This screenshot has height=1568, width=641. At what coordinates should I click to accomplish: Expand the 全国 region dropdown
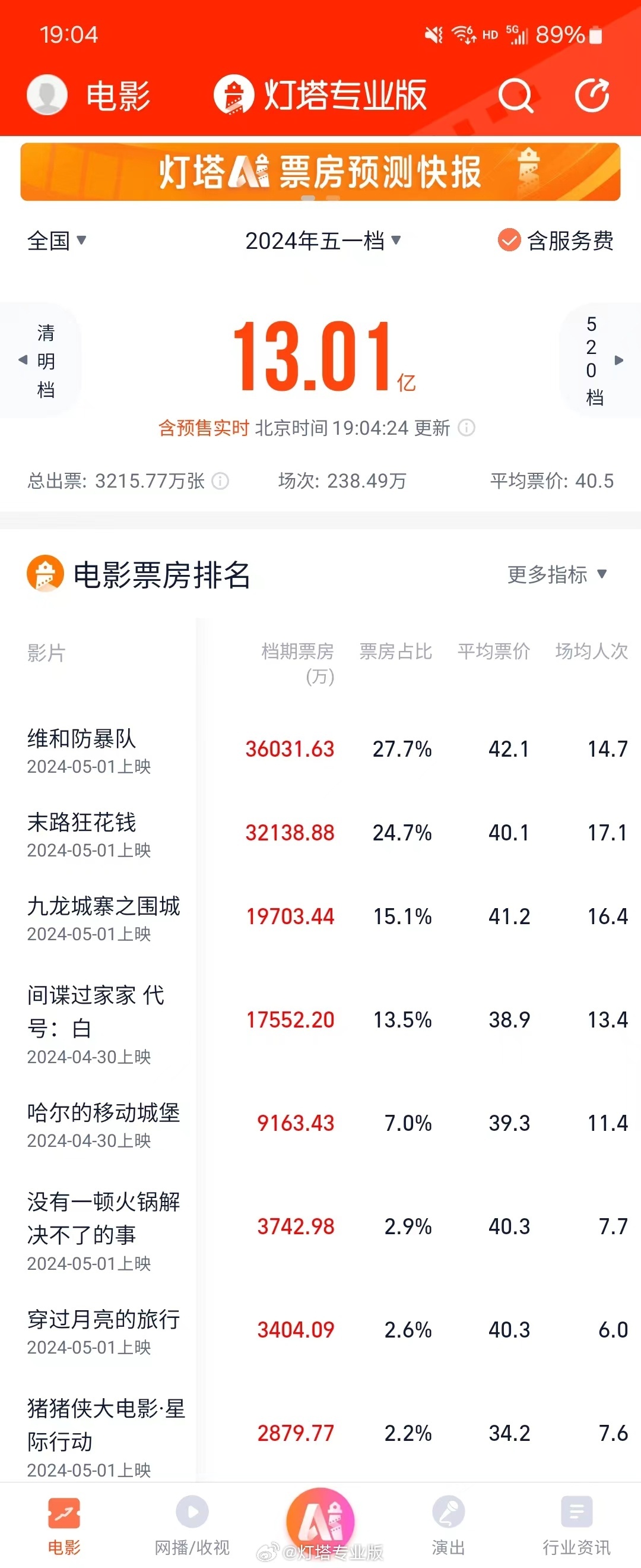[56, 241]
